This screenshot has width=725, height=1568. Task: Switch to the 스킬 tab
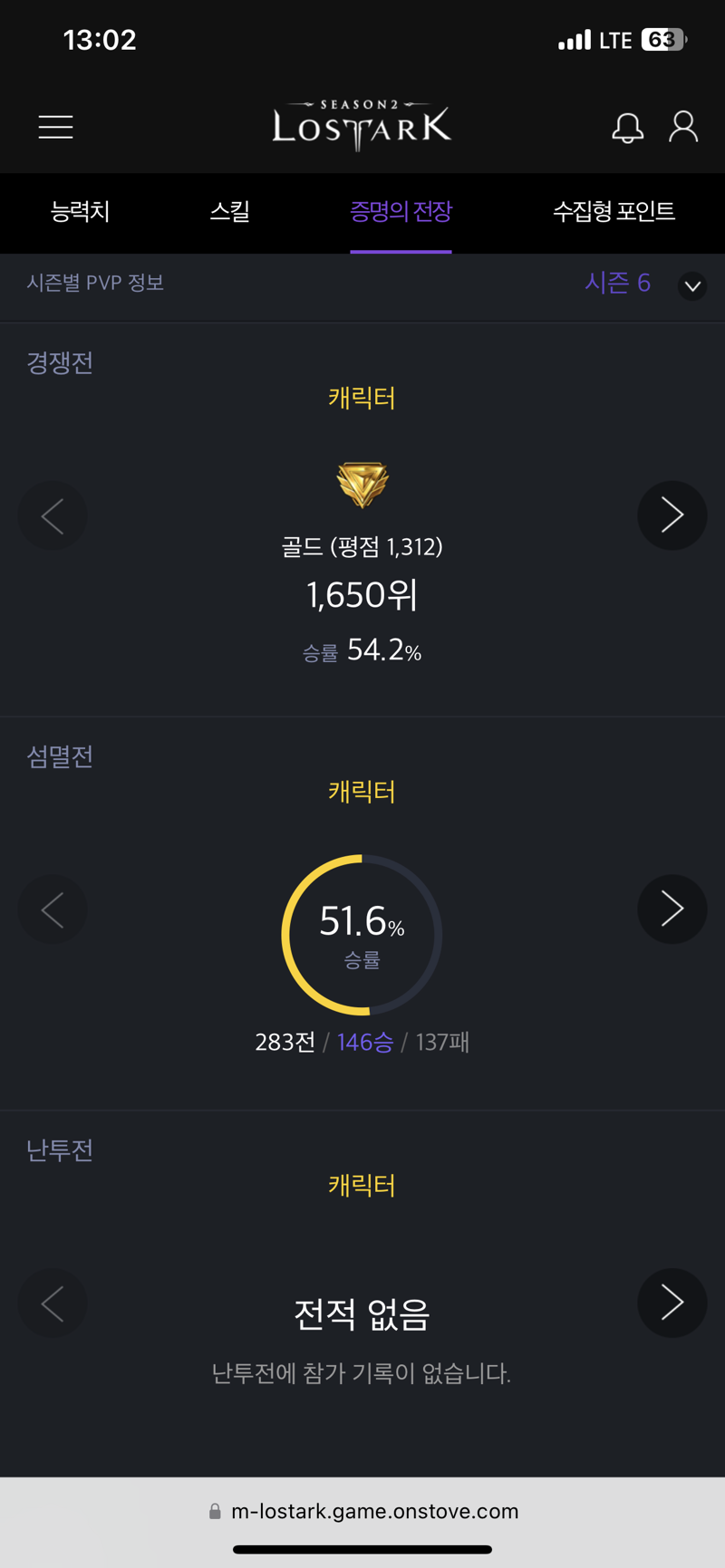click(x=229, y=212)
